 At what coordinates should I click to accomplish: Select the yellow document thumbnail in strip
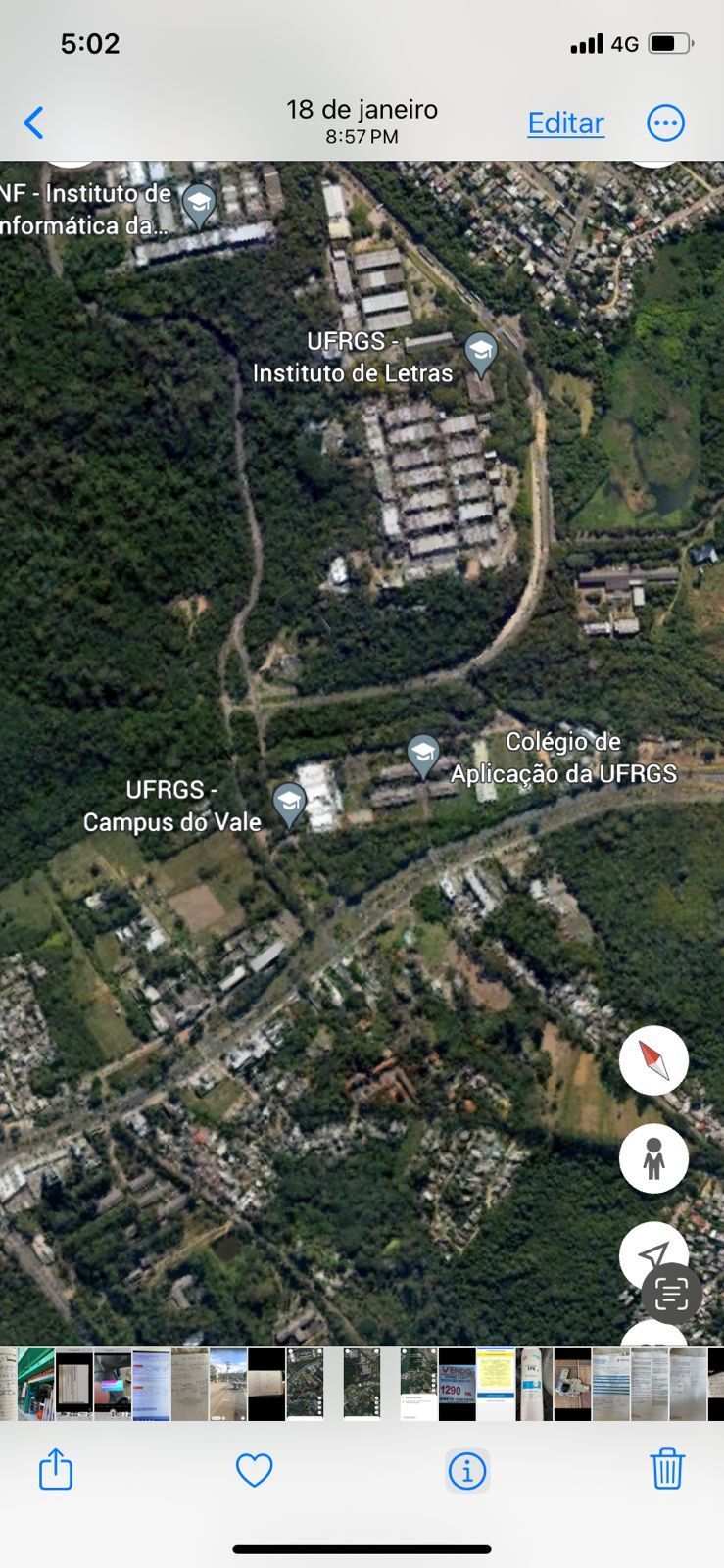pos(495,1384)
